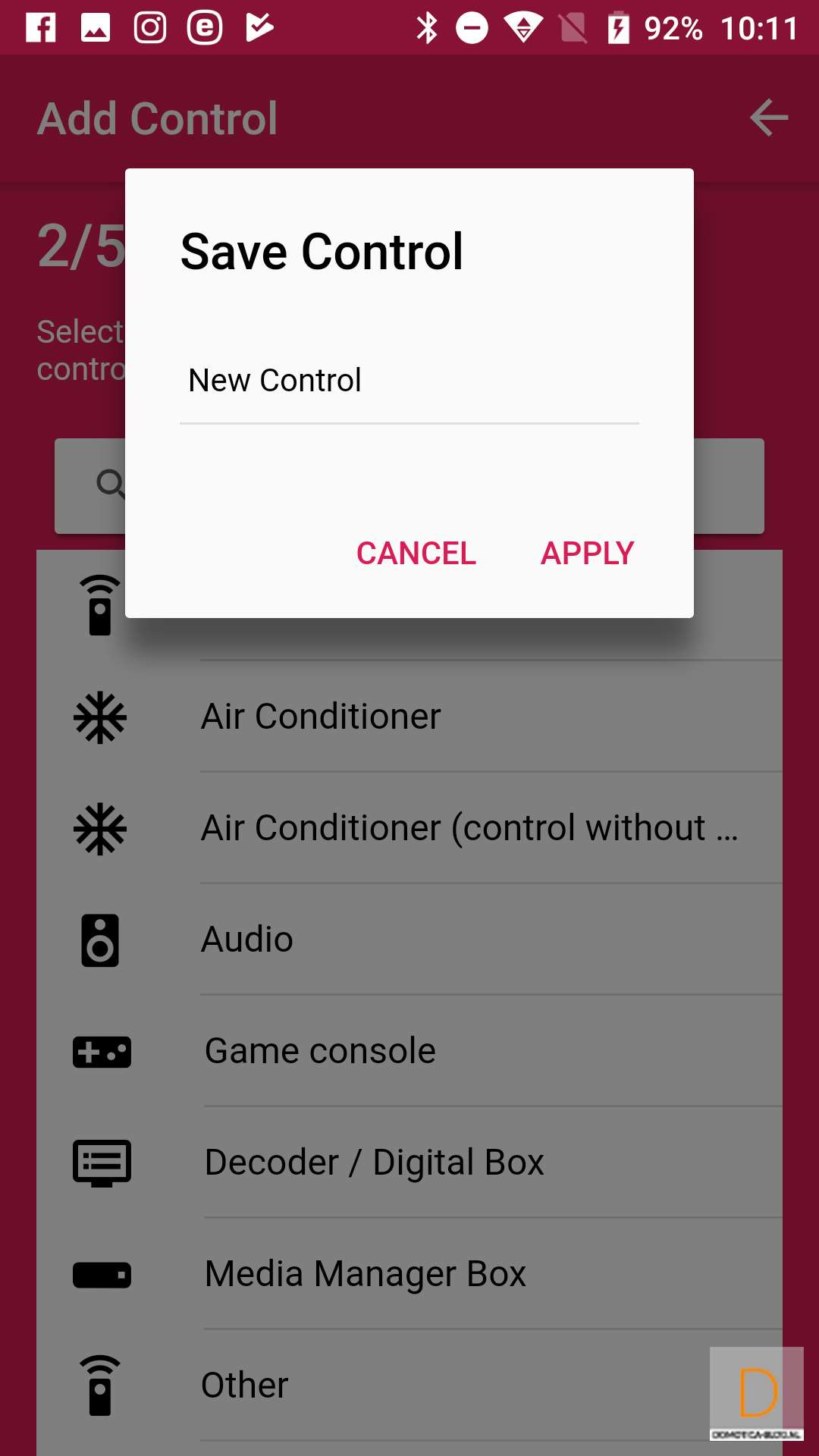This screenshot has width=819, height=1456.
Task: Apply the control name
Action: click(x=587, y=554)
